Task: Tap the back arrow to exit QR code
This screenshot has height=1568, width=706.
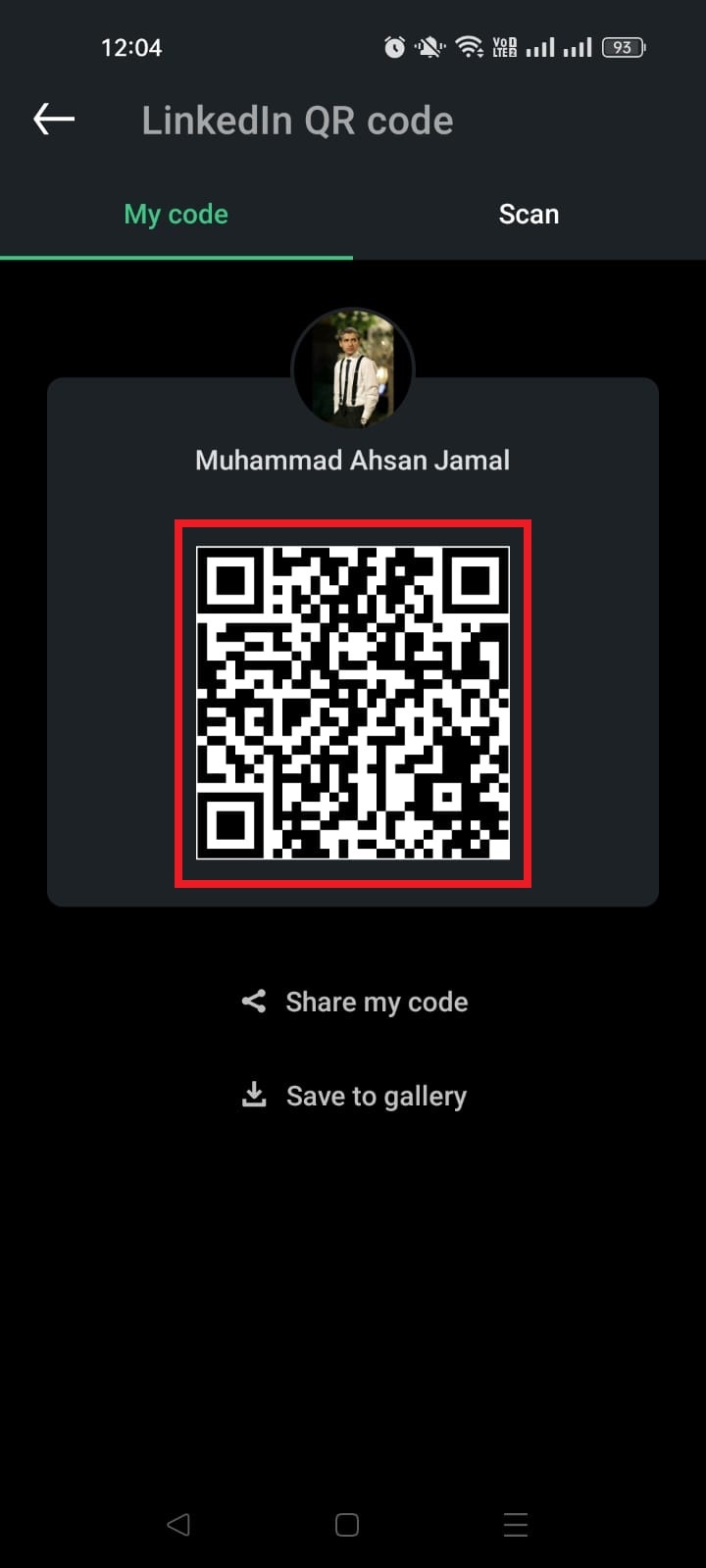Action: coord(54,119)
